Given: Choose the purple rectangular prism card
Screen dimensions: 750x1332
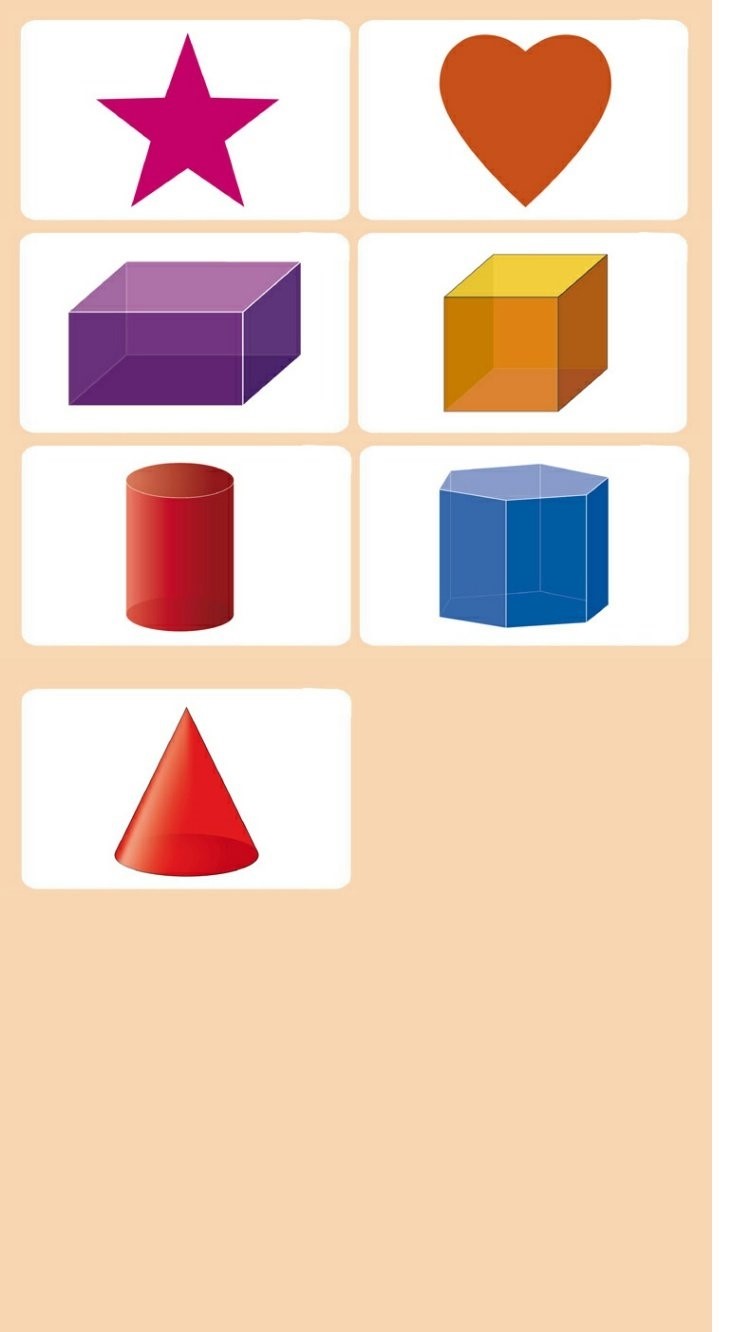Looking at the screenshot, I should [185, 333].
